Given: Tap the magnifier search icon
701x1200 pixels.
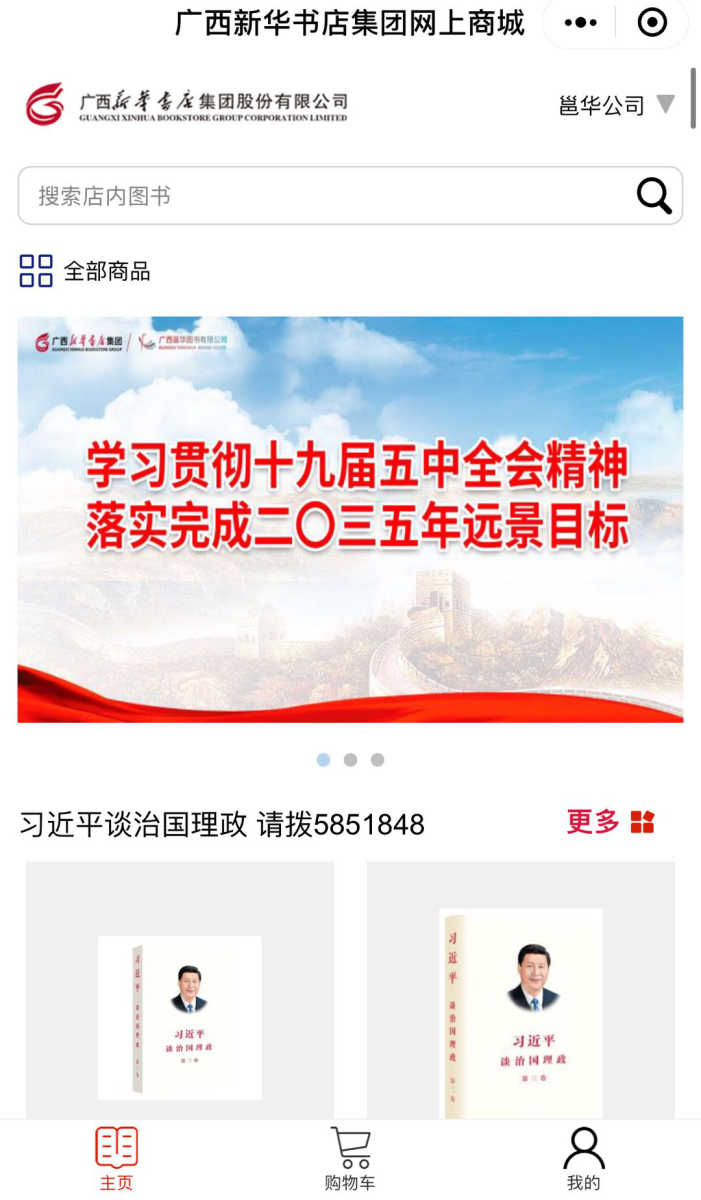Looking at the screenshot, I should [654, 196].
